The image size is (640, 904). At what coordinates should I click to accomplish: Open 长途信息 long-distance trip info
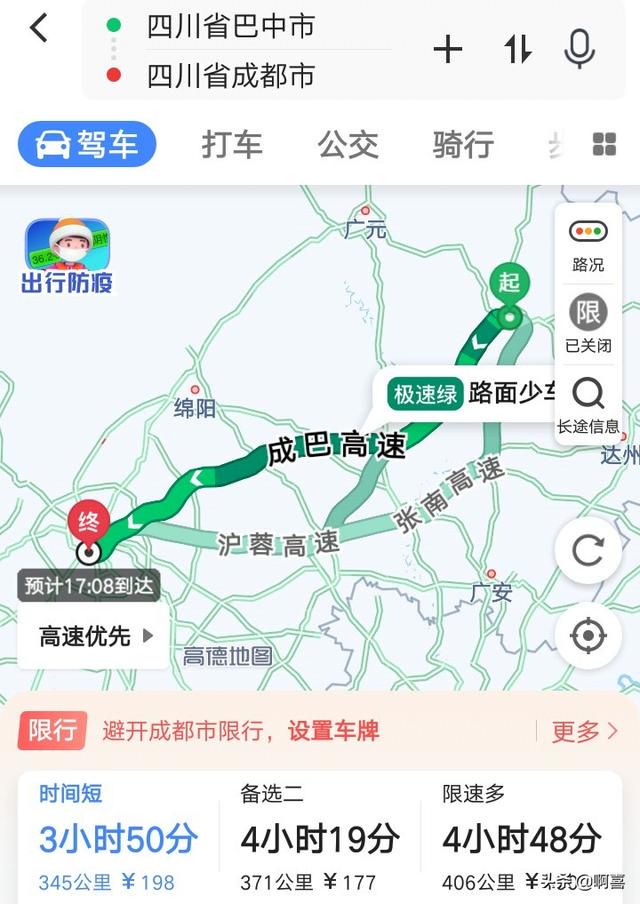pos(588,404)
